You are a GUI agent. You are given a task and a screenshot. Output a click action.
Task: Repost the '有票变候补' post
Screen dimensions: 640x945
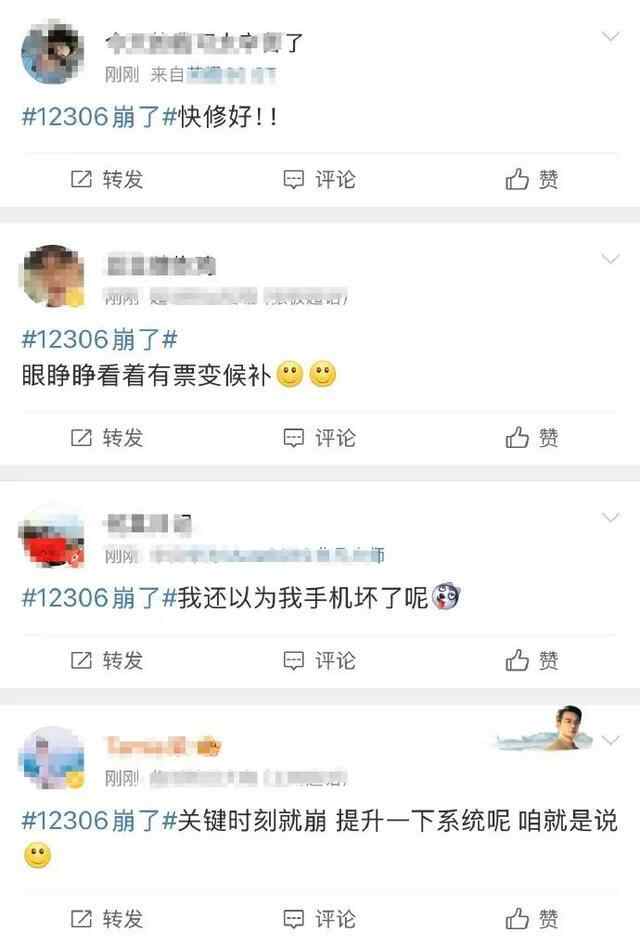(x=107, y=438)
